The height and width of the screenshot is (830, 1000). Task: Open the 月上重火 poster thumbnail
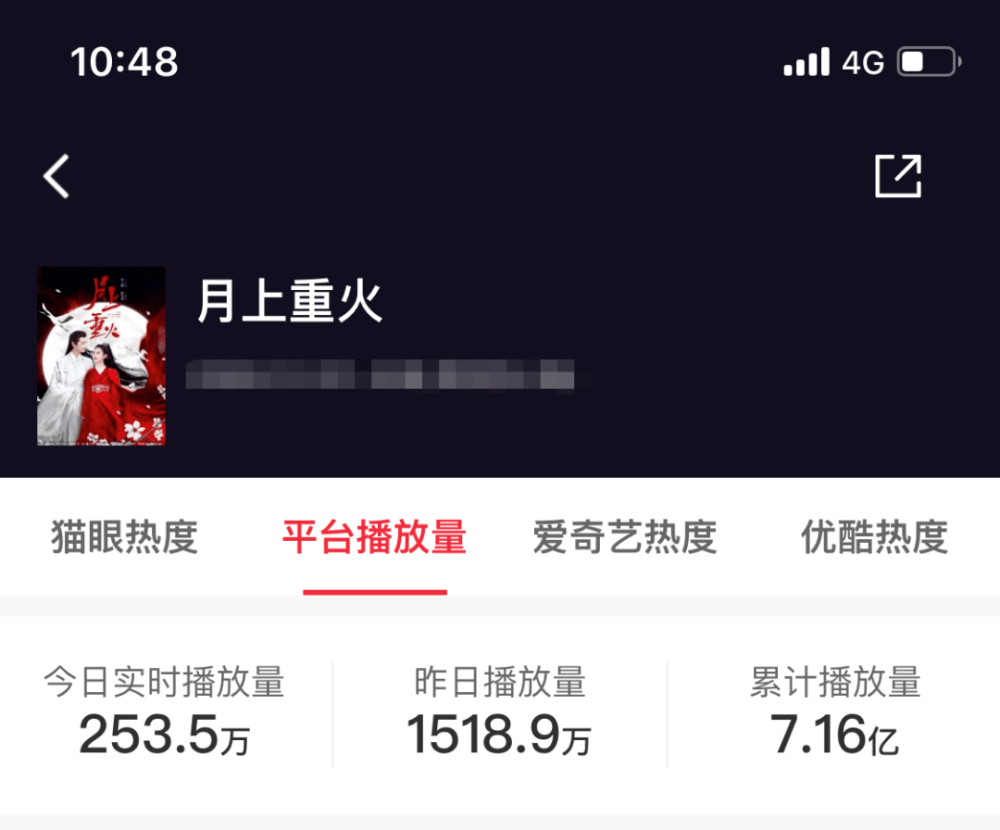101,356
